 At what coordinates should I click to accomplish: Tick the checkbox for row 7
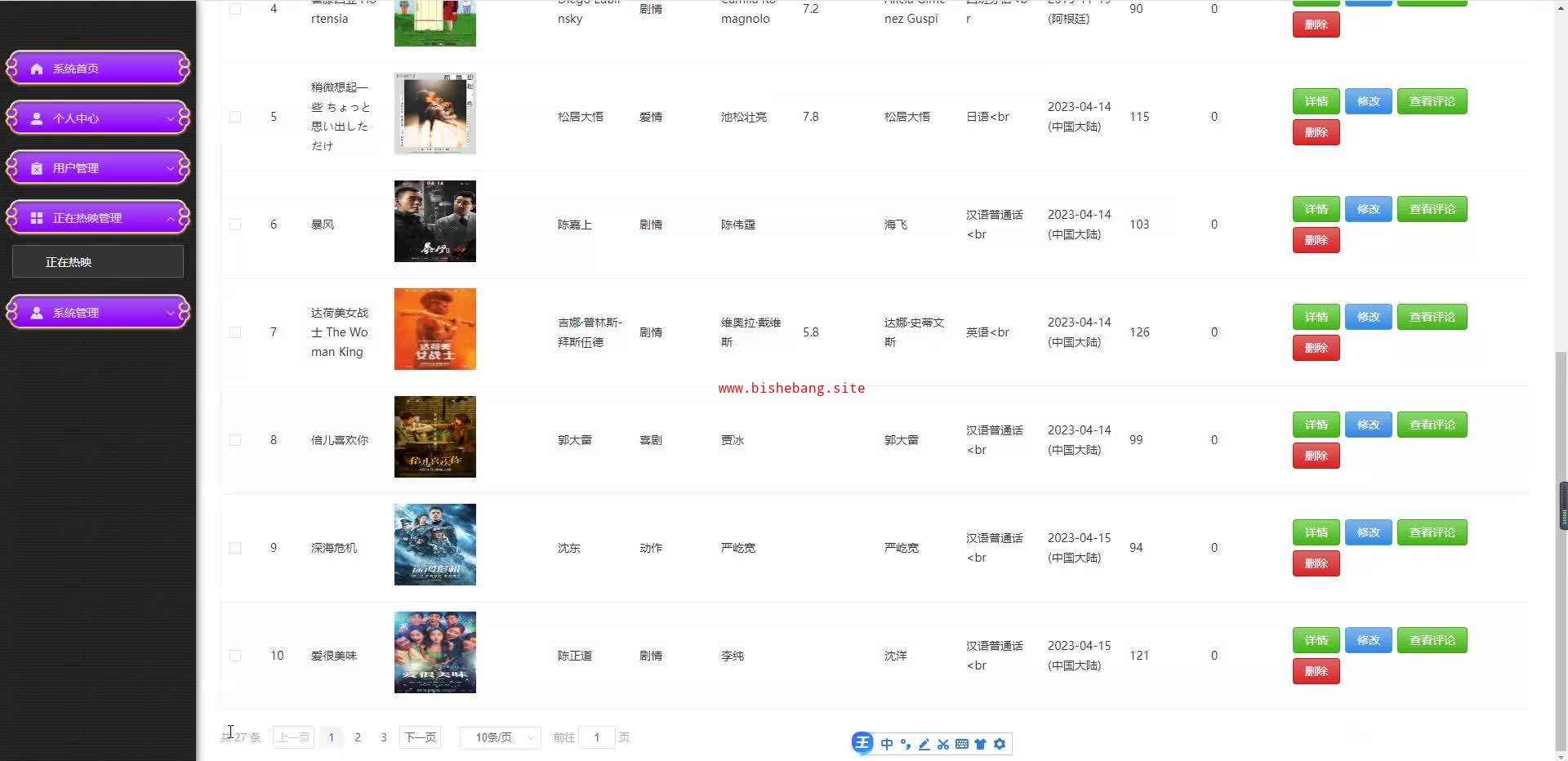tap(235, 332)
